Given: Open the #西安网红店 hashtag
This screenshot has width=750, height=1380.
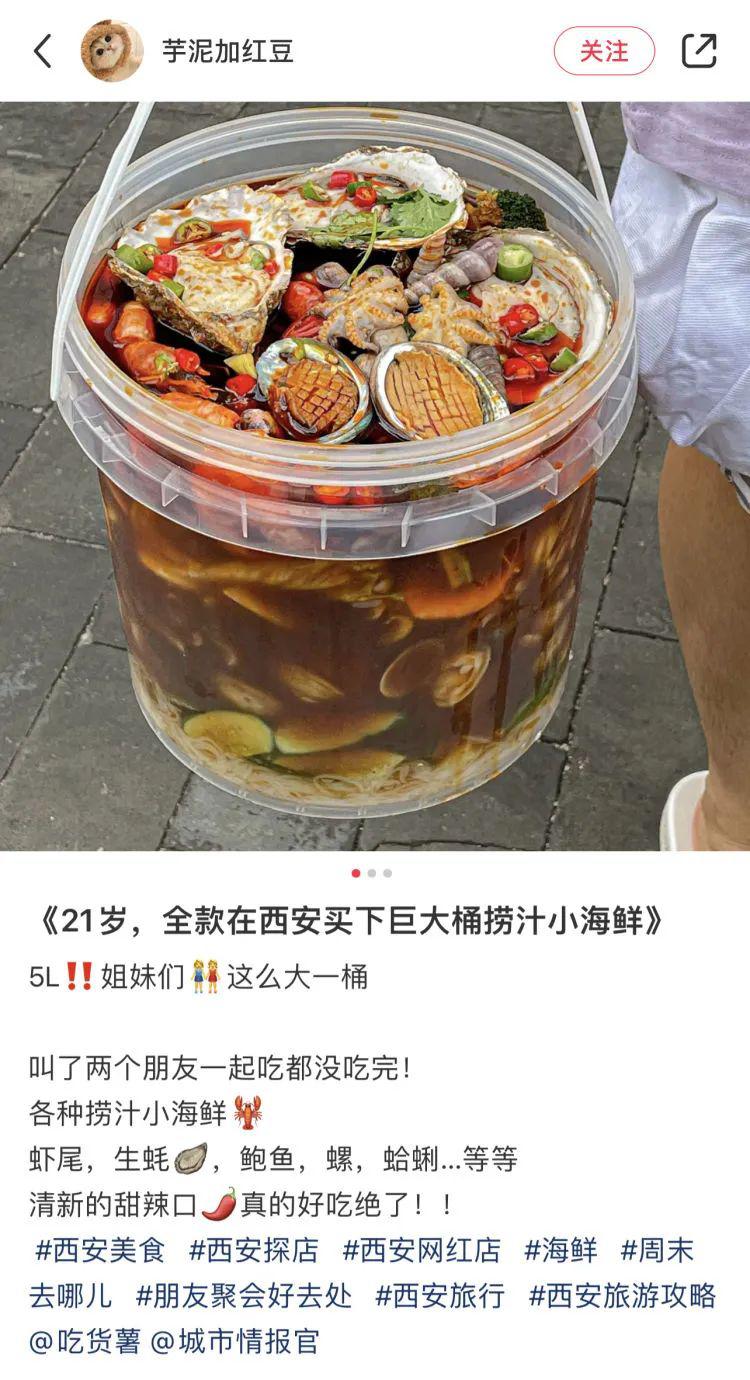Looking at the screenshot, I should coord(421,1250).
